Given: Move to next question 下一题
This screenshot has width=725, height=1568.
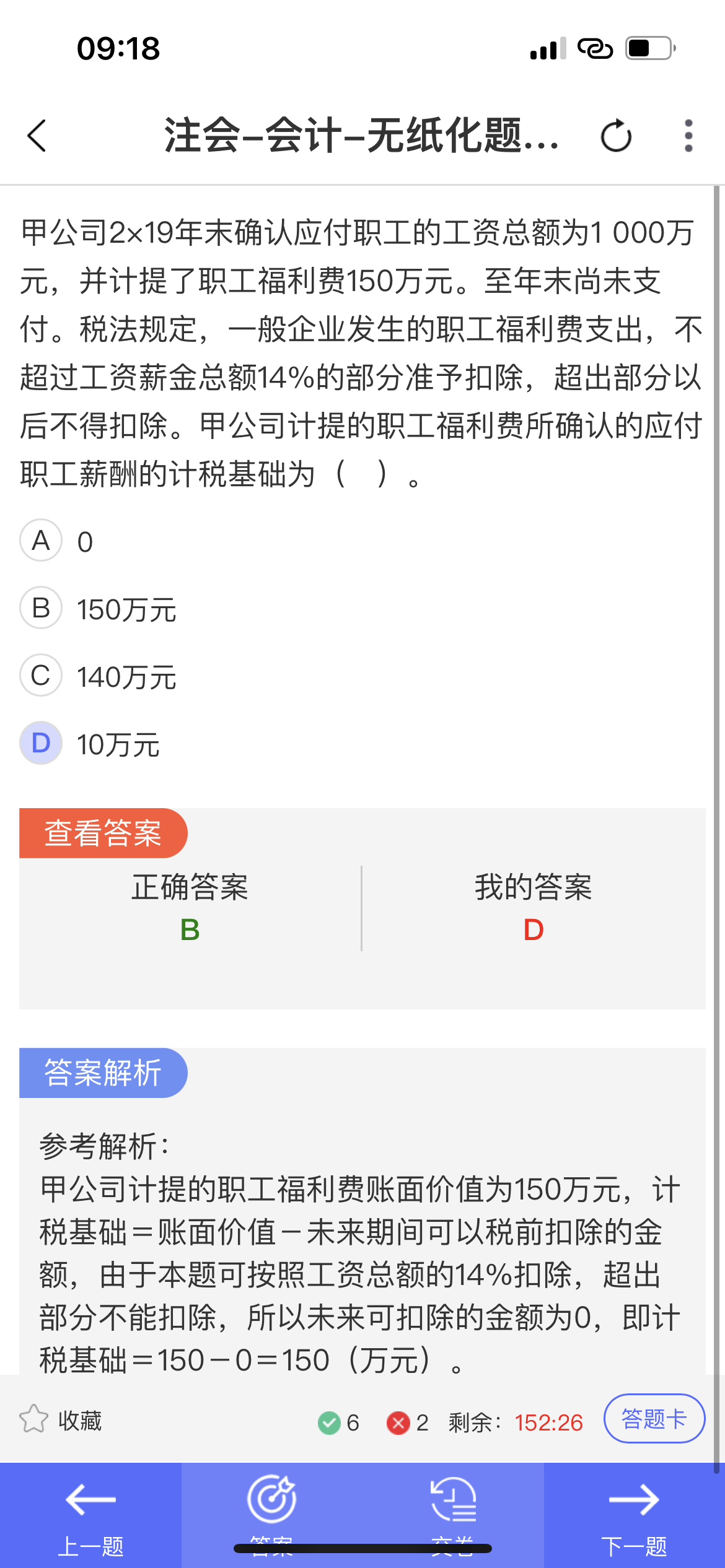Looking at the screenshot, I should click(635, 1516).
